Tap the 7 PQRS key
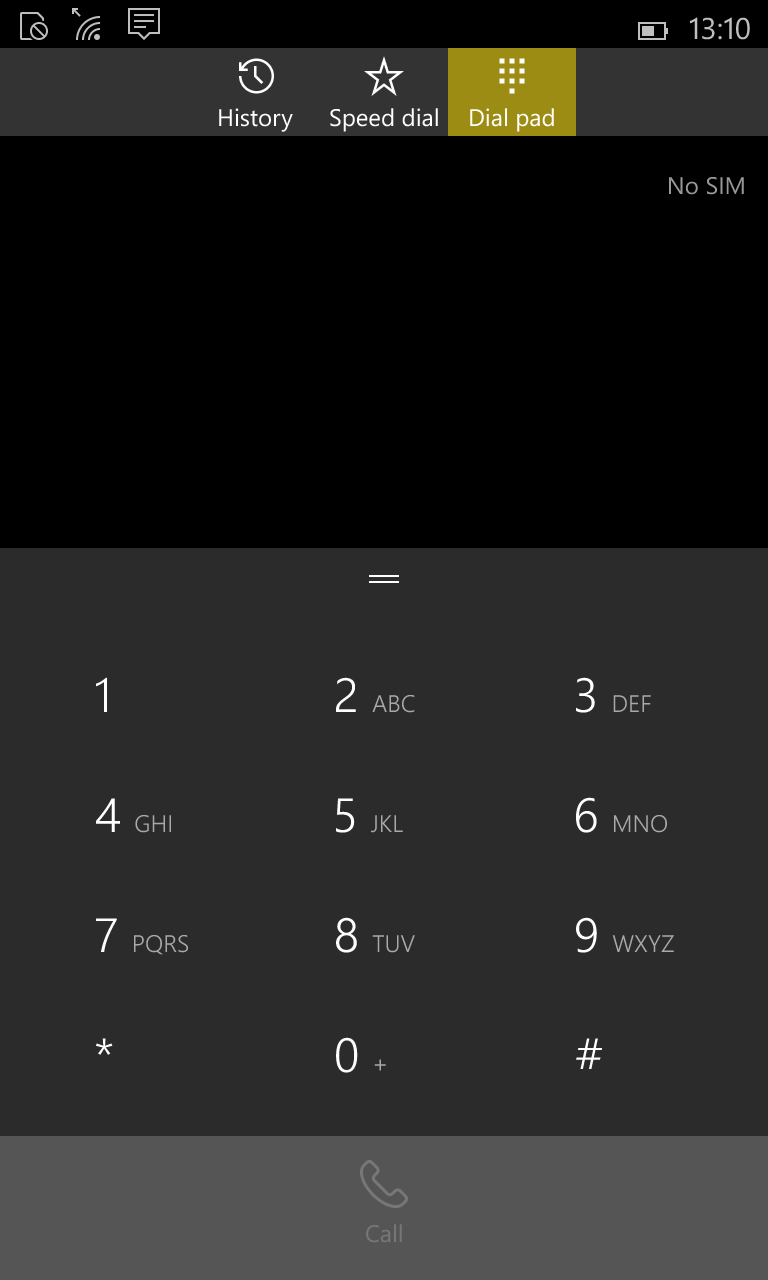Image resolution: width=768 pixels, height=1280 pixels. 144,936
